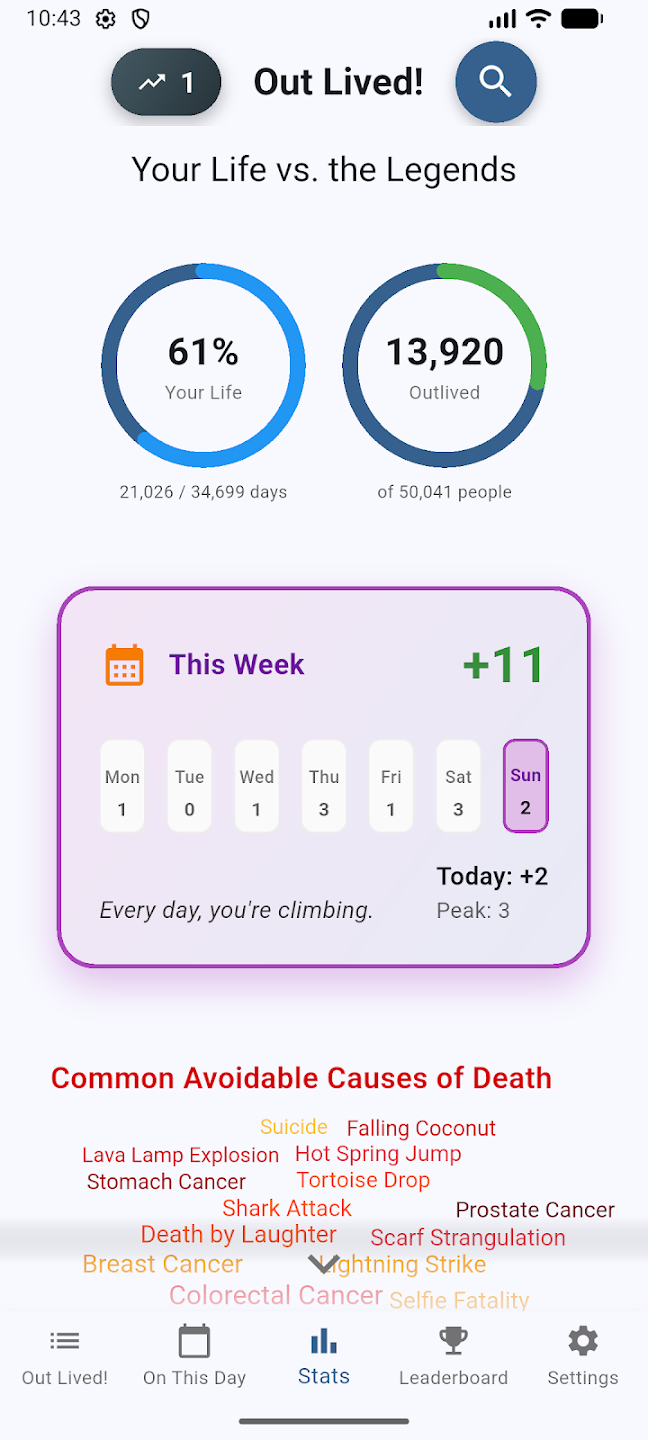The height and width of the screenshot is (1440, 648).
Task: Open the search button
Action: pyautogui.click(x=496, y=82)
